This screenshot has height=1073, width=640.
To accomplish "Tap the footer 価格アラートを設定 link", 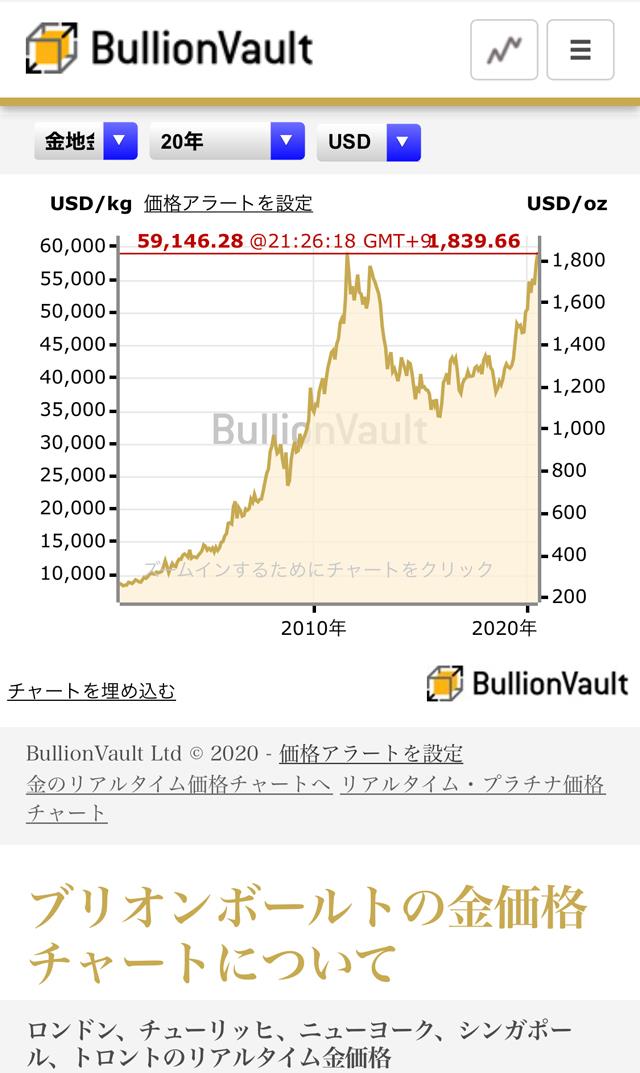I will (x=371, y=753).
